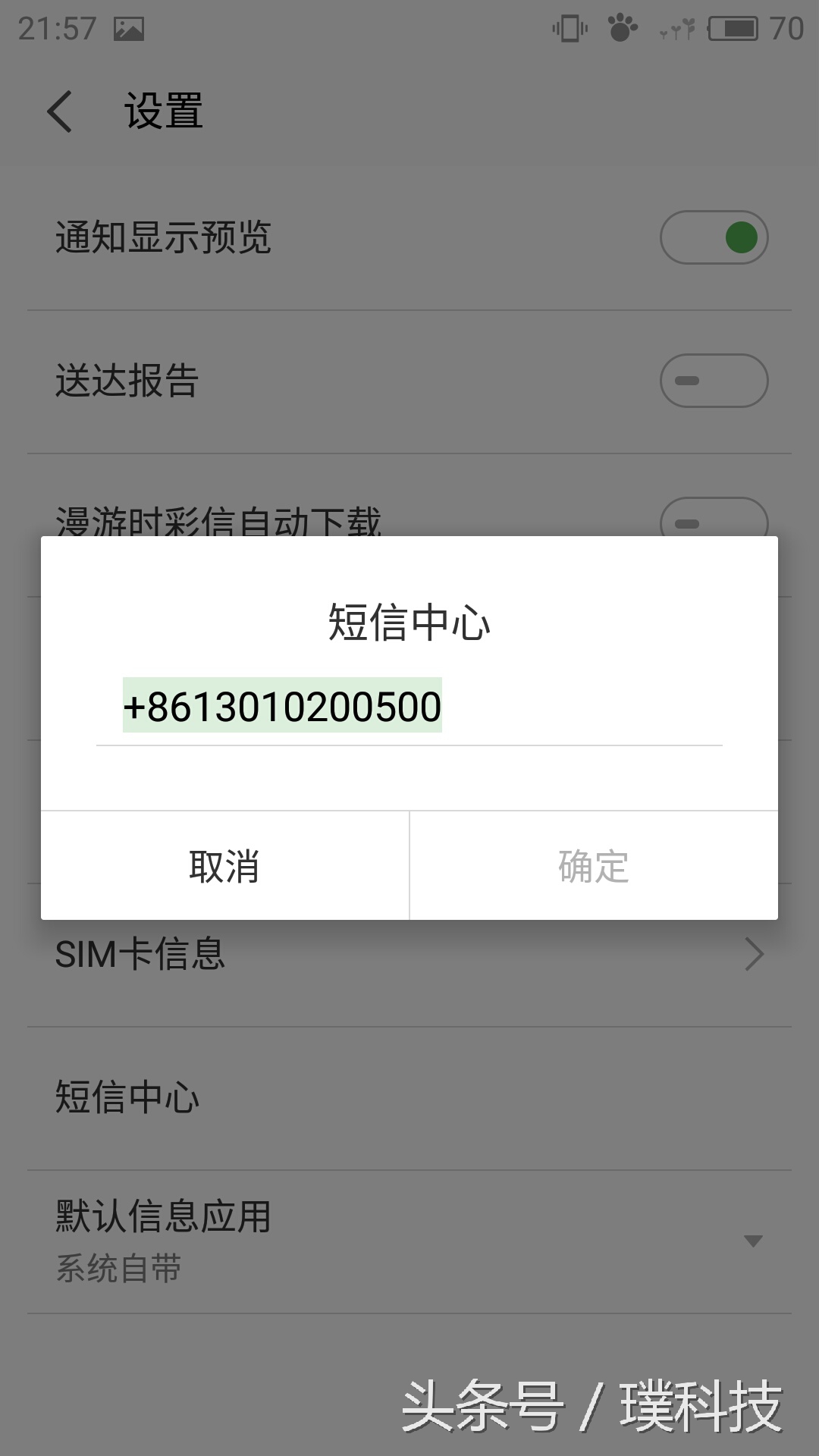Open SIM卡信息 via its chevron
This screenshot has height=1456, width=819.
click(x=752, y=954)
